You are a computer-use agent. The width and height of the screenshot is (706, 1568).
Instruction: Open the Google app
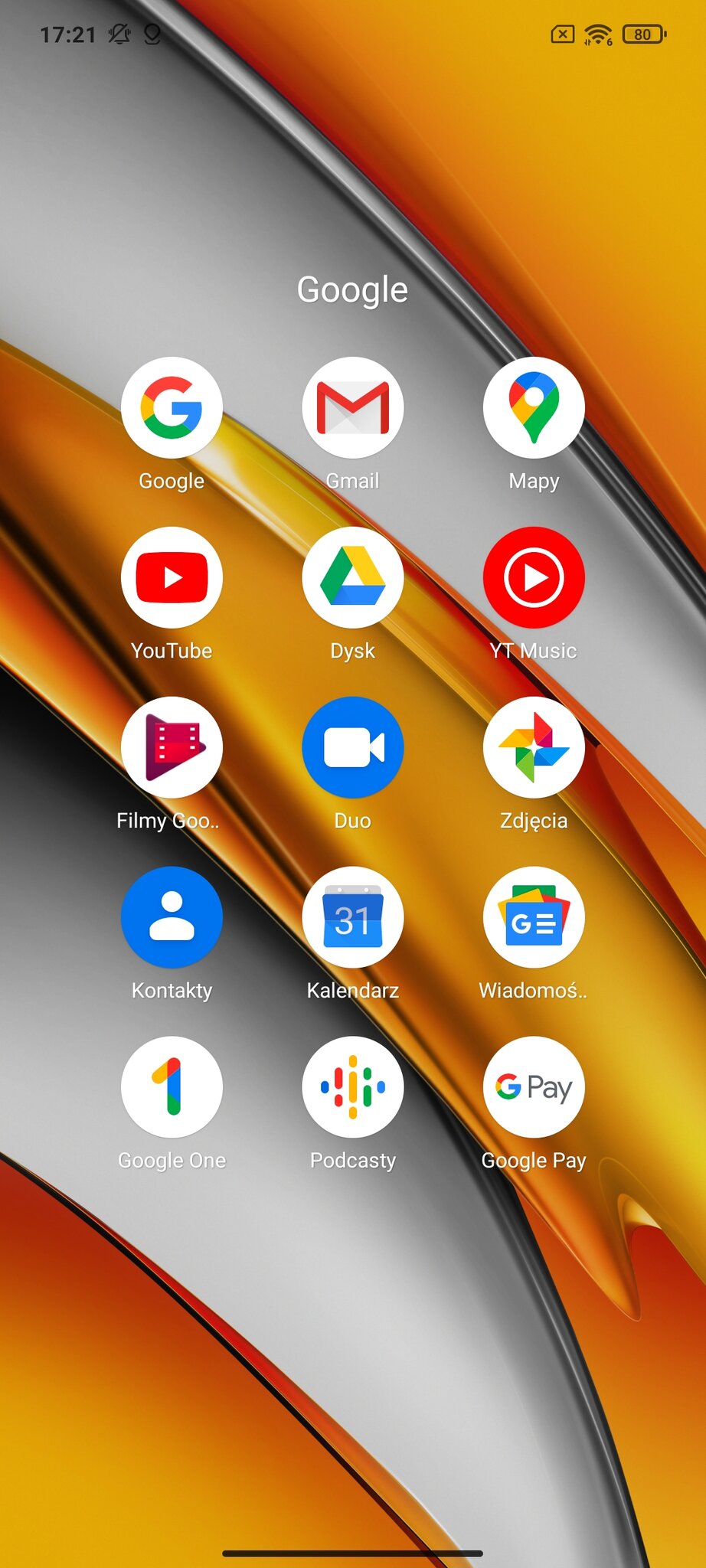(x=172, y=407)
